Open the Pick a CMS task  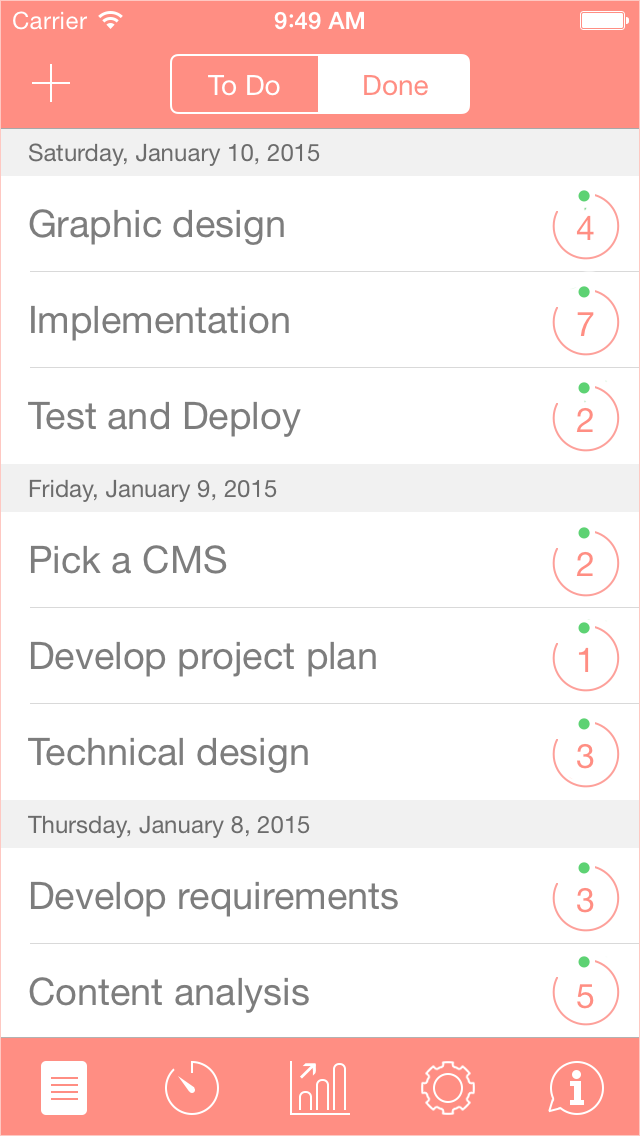(x=320, y=560)
